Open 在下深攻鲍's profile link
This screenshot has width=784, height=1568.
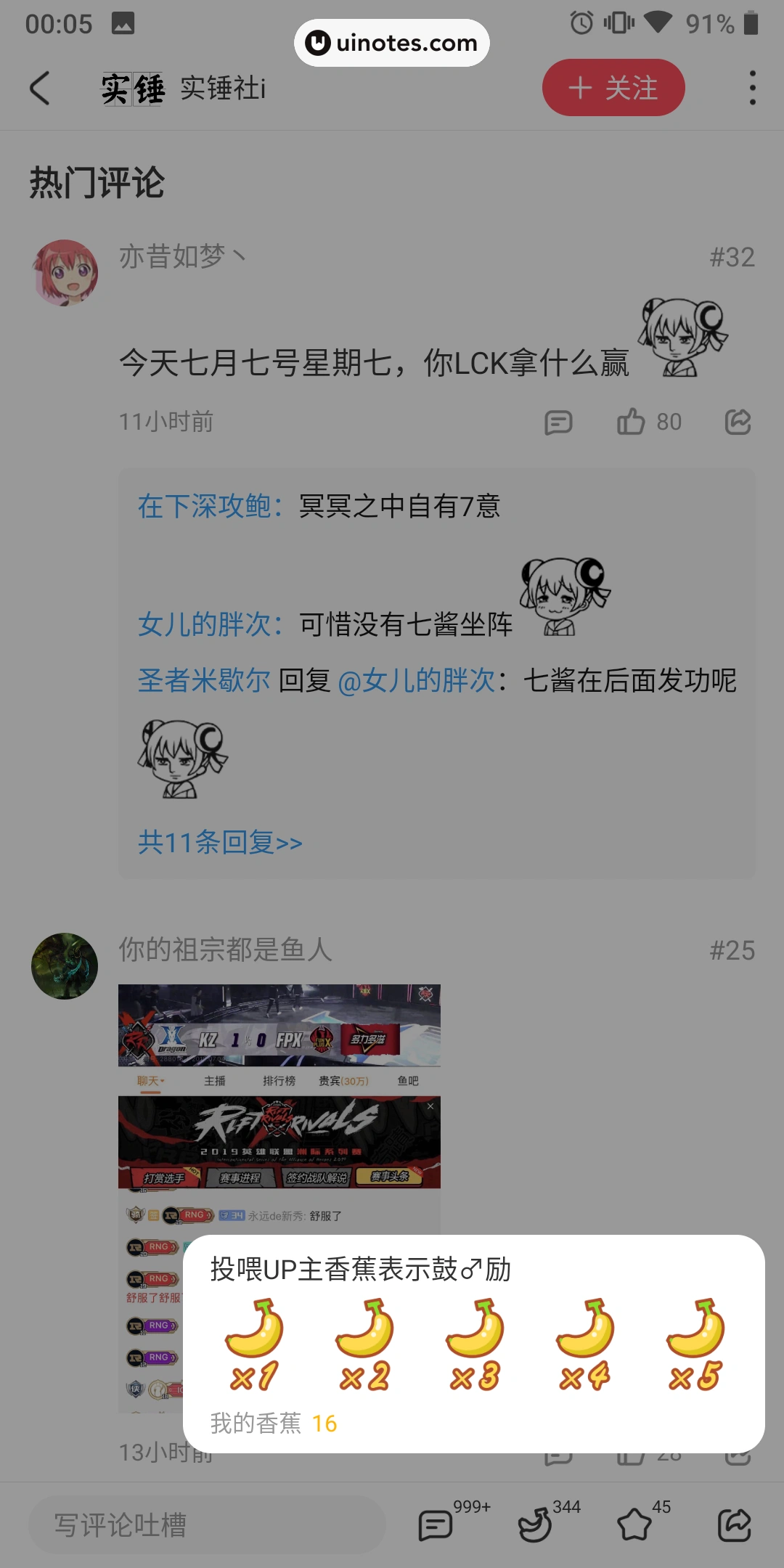[x=204, y=506]
